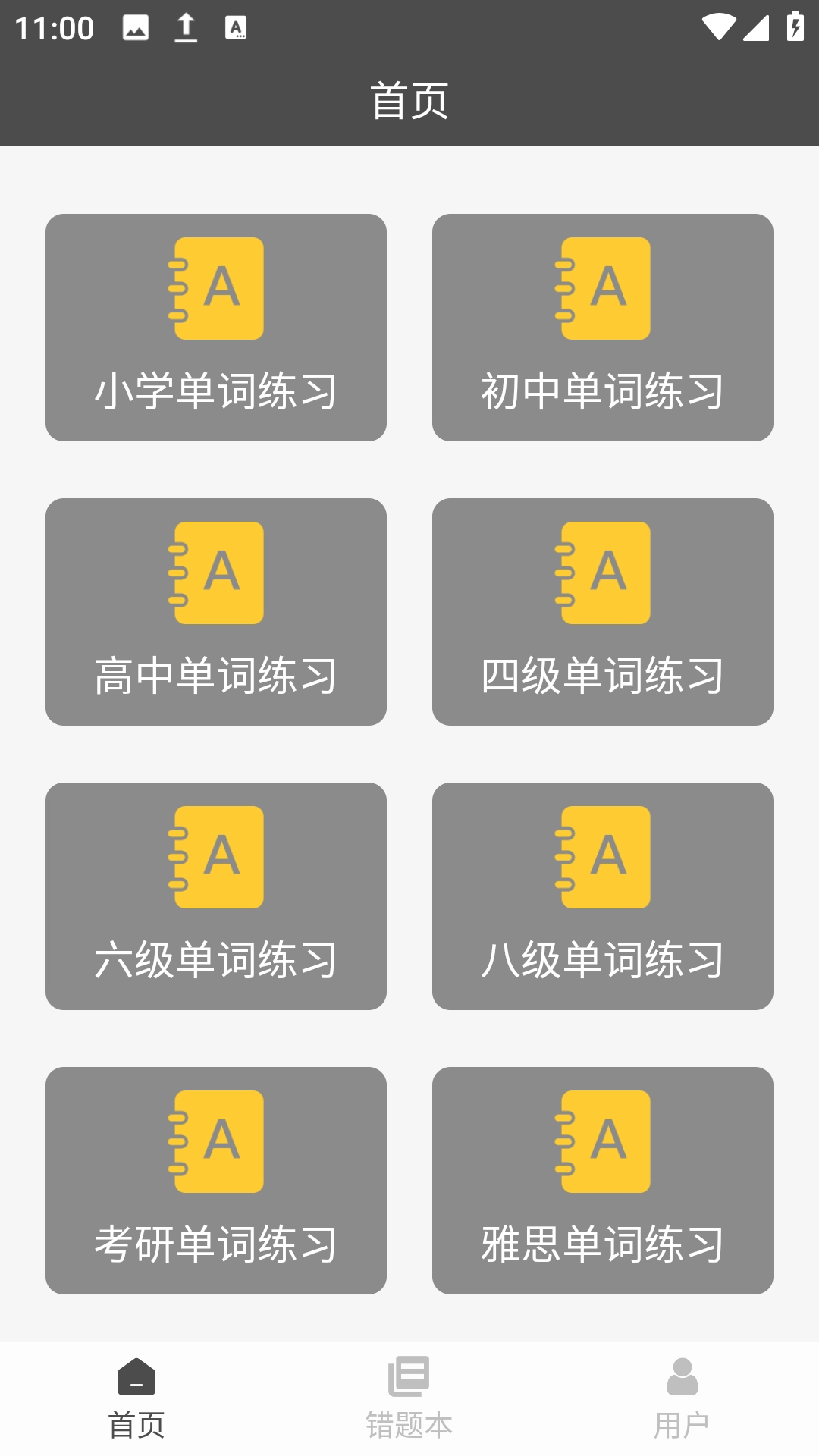Open 小学单词练习 practice
This screenshot has width=819, height=1456.
[x=218, y=328]
